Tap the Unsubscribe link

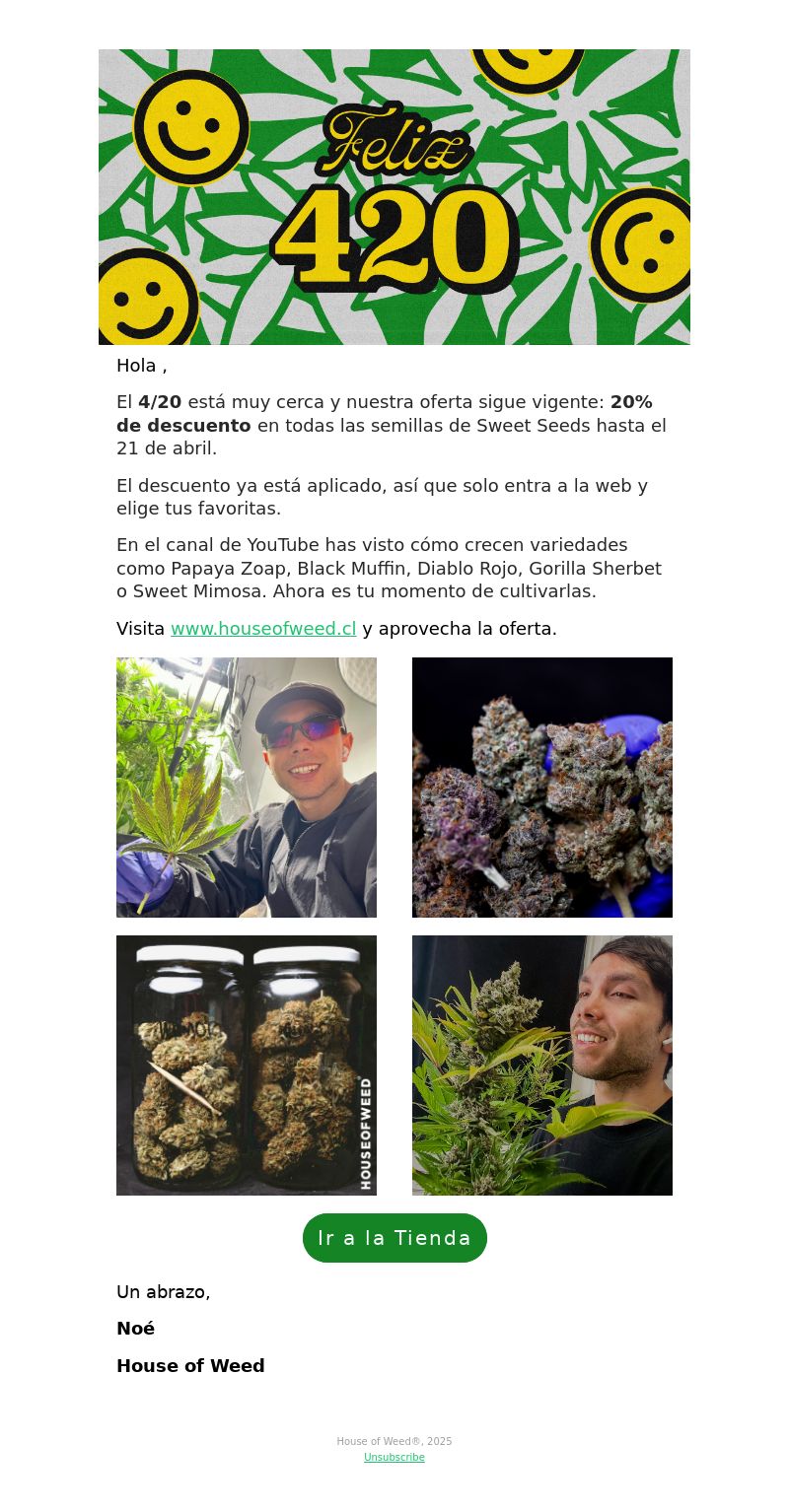(x=394, y=1457)
